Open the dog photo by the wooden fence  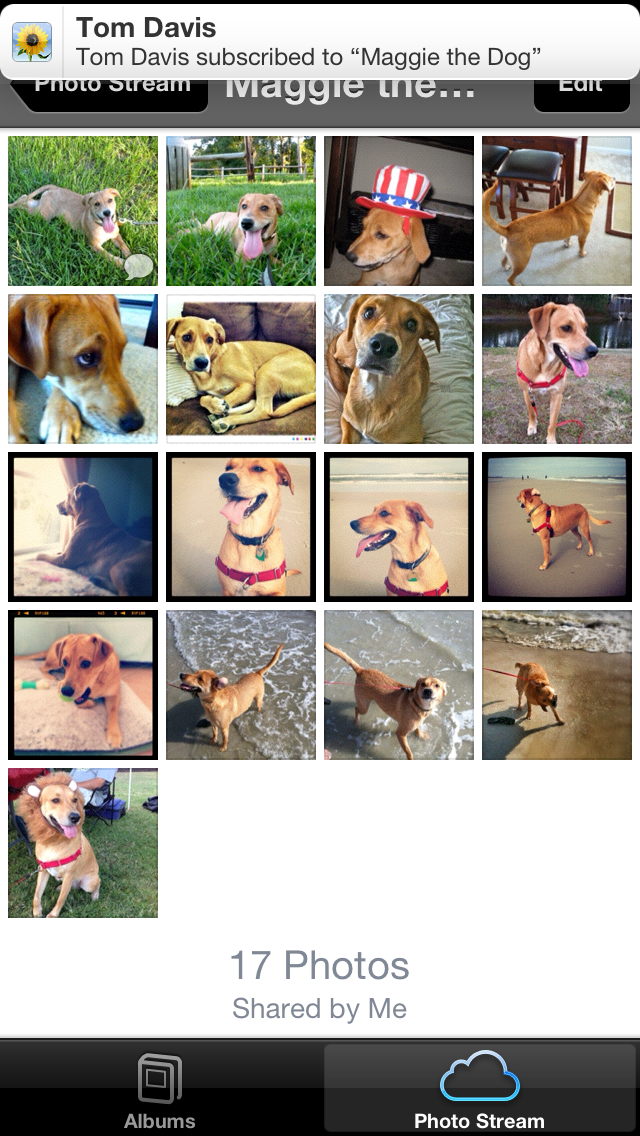tap(241, 211)
